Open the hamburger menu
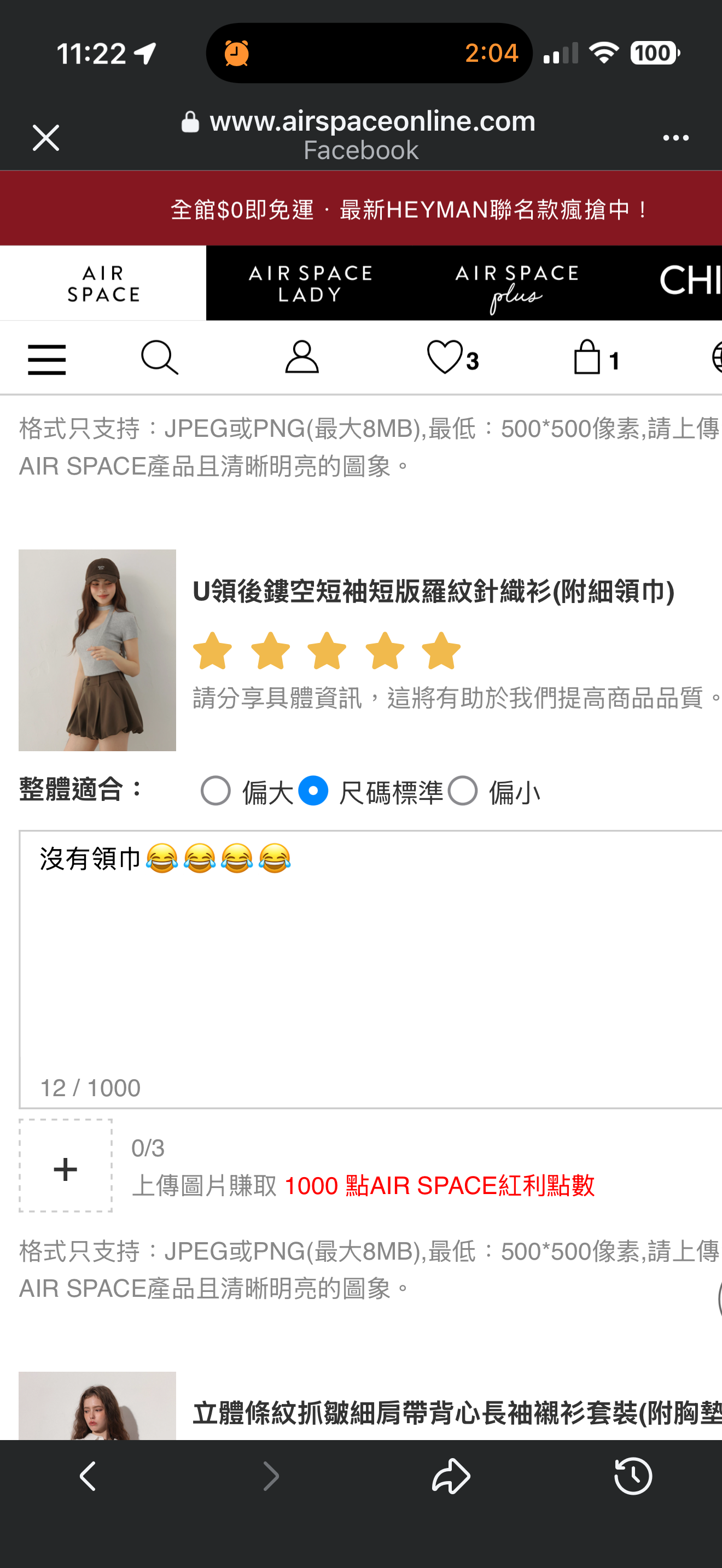The width and height of the screenshot is (722, 1568). 47,359
